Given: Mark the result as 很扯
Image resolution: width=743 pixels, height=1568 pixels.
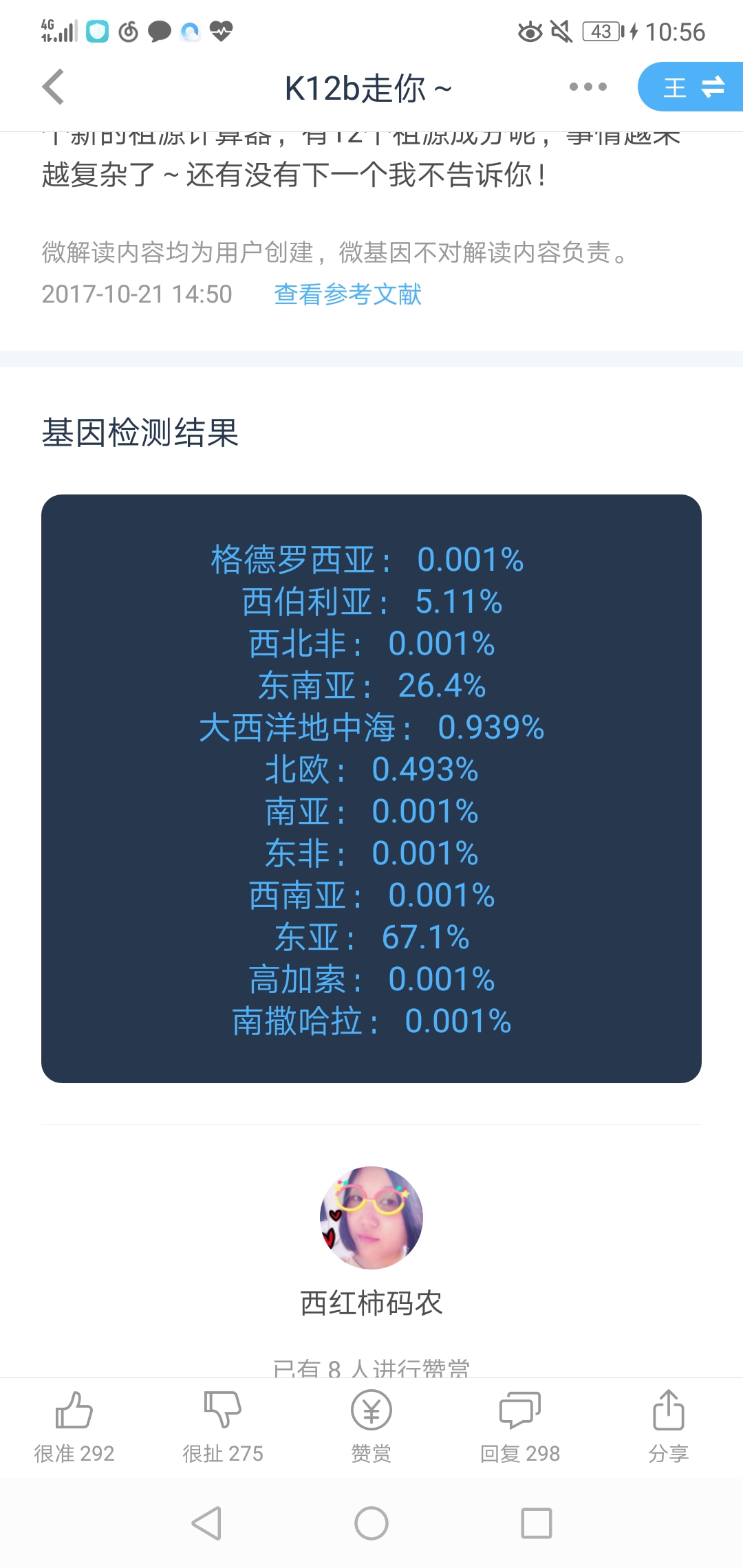Looking at the screenshot, I should [223, 1427].
